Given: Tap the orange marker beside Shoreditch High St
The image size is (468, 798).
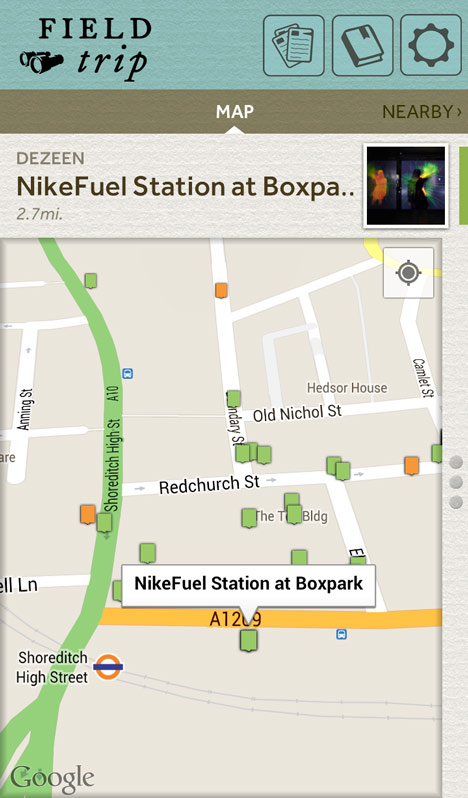Looking at the screenshot, I should coord(87,514).
